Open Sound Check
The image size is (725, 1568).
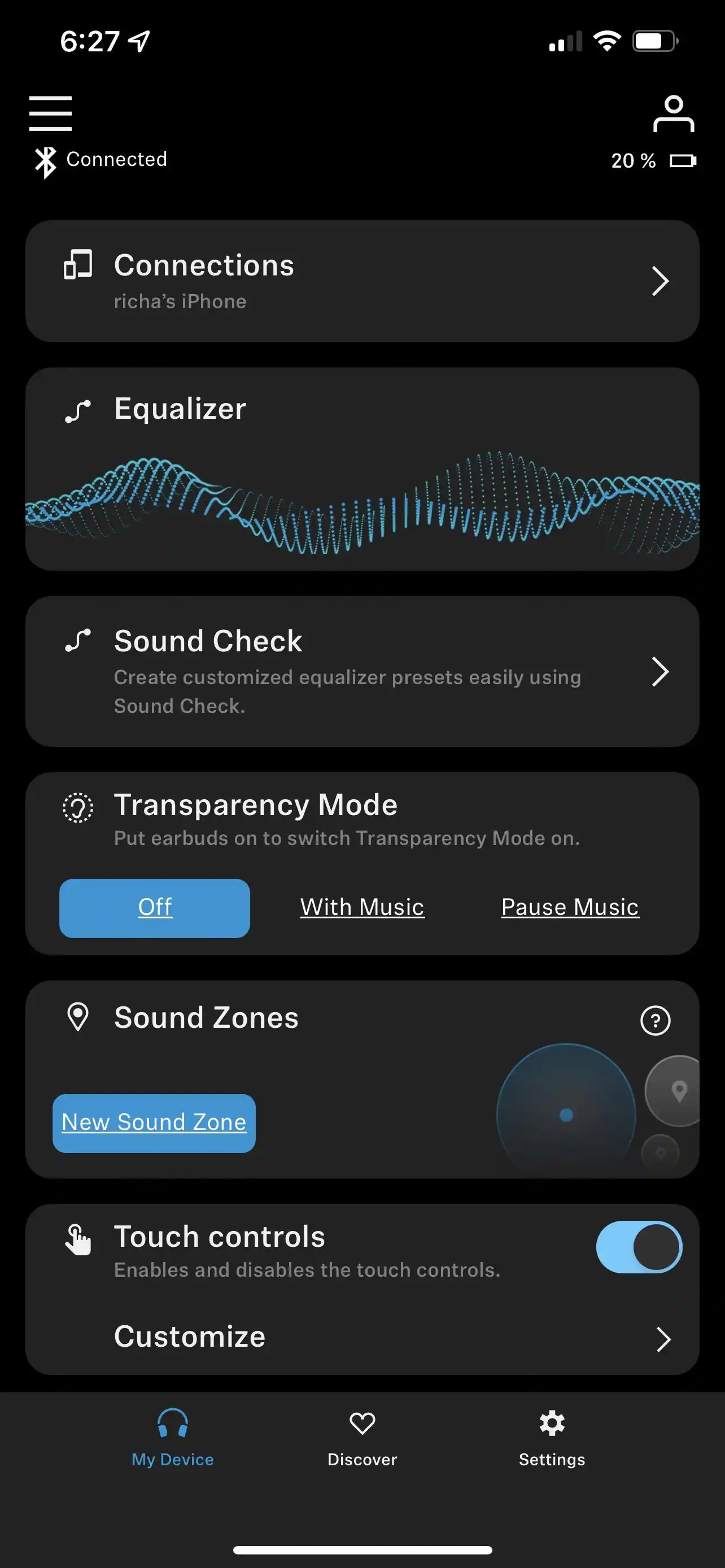[362, 671]
